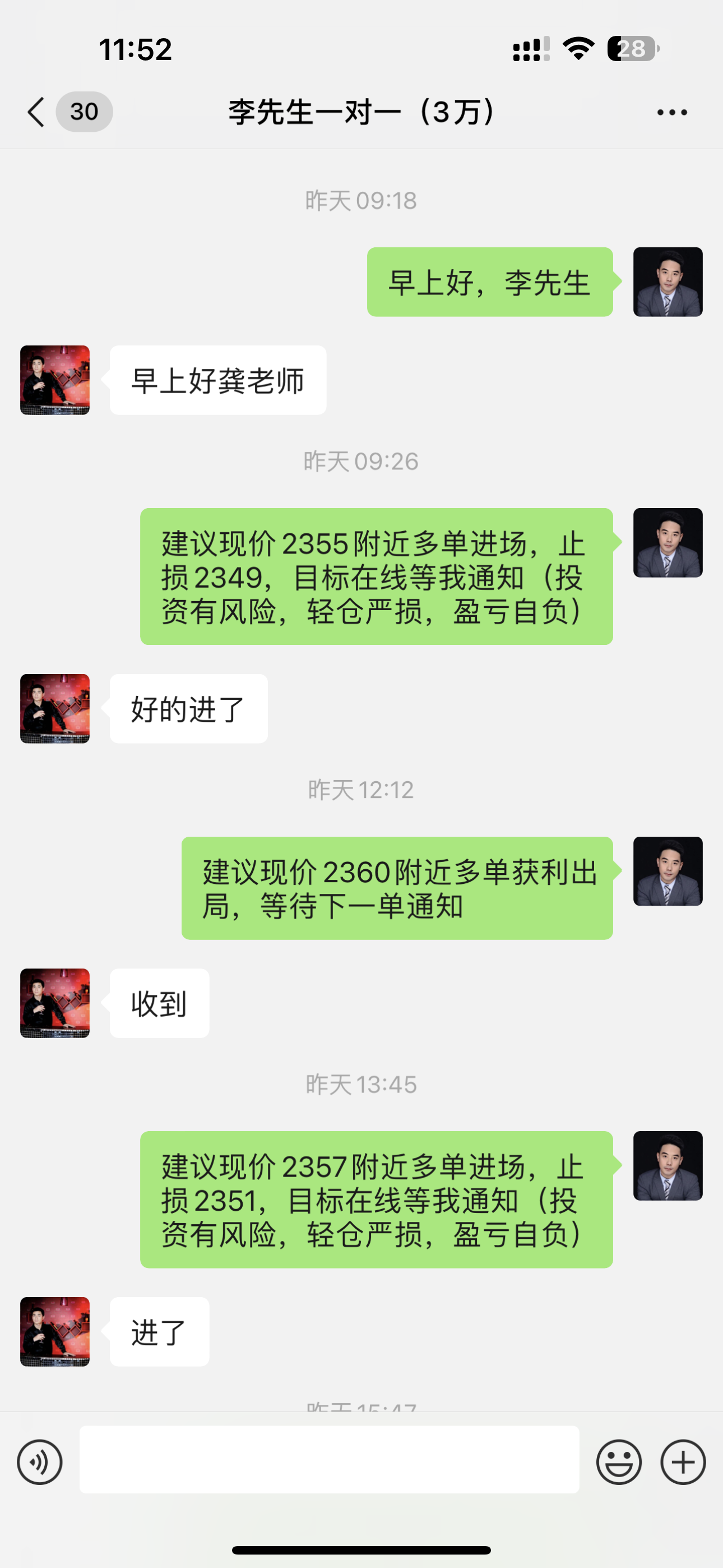Go back to the chat list

tap(36, 112)
